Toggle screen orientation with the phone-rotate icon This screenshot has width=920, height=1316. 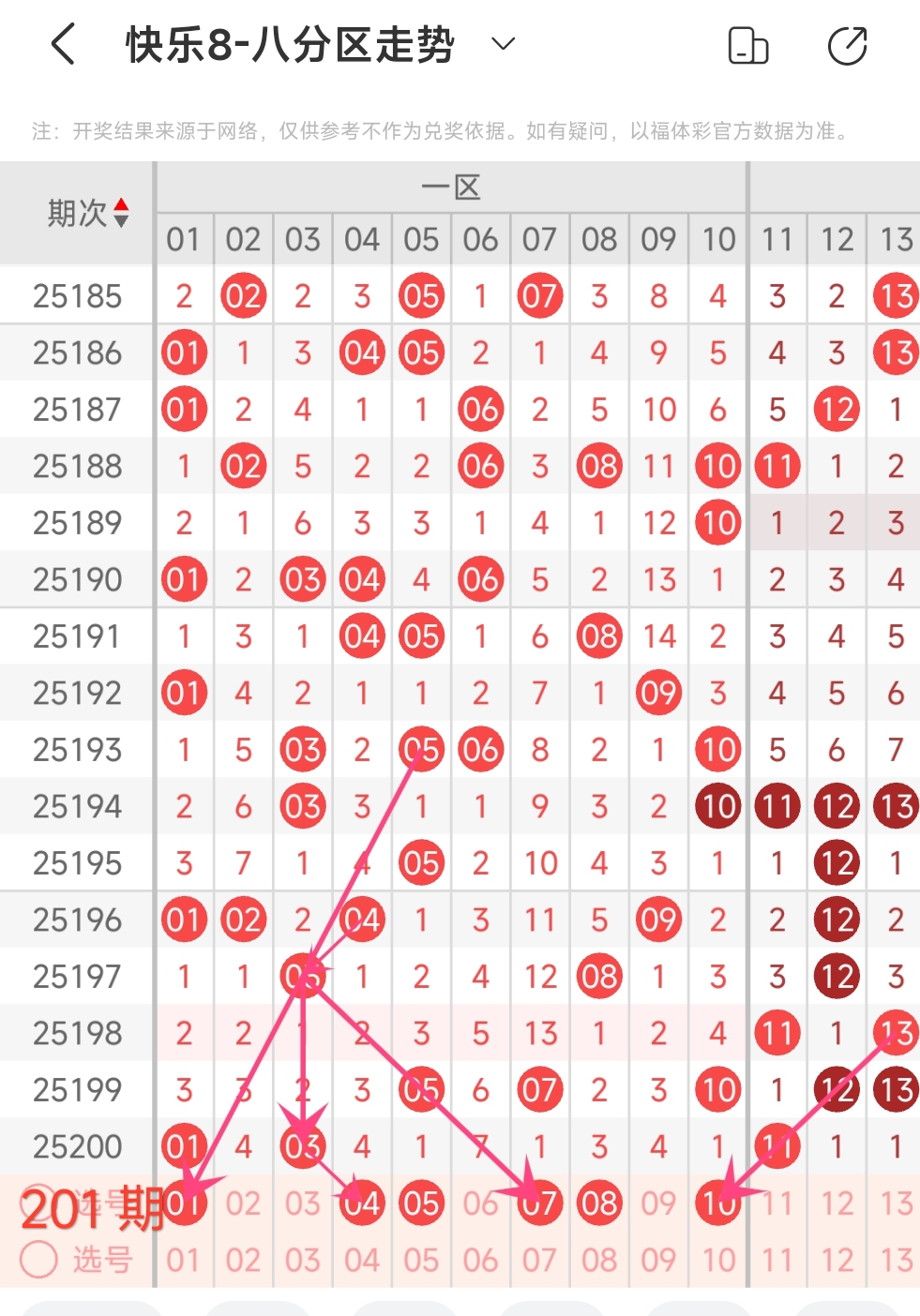click(x=747, y=46)
